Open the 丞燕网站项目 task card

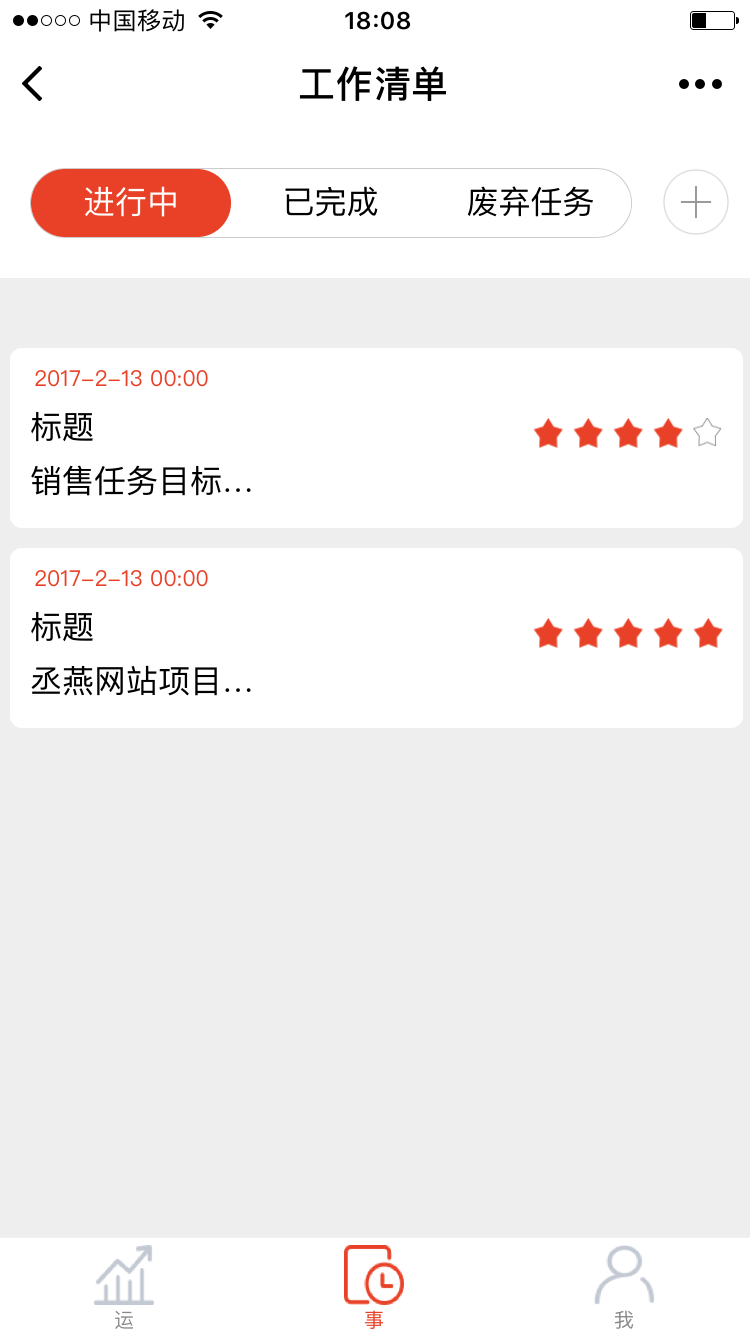coord(375,638)
